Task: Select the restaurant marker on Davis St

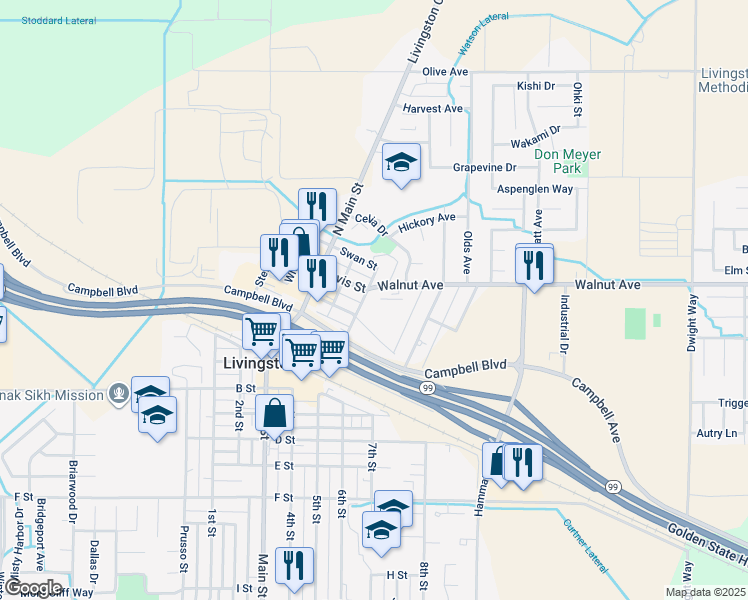Action: [317, 274]
